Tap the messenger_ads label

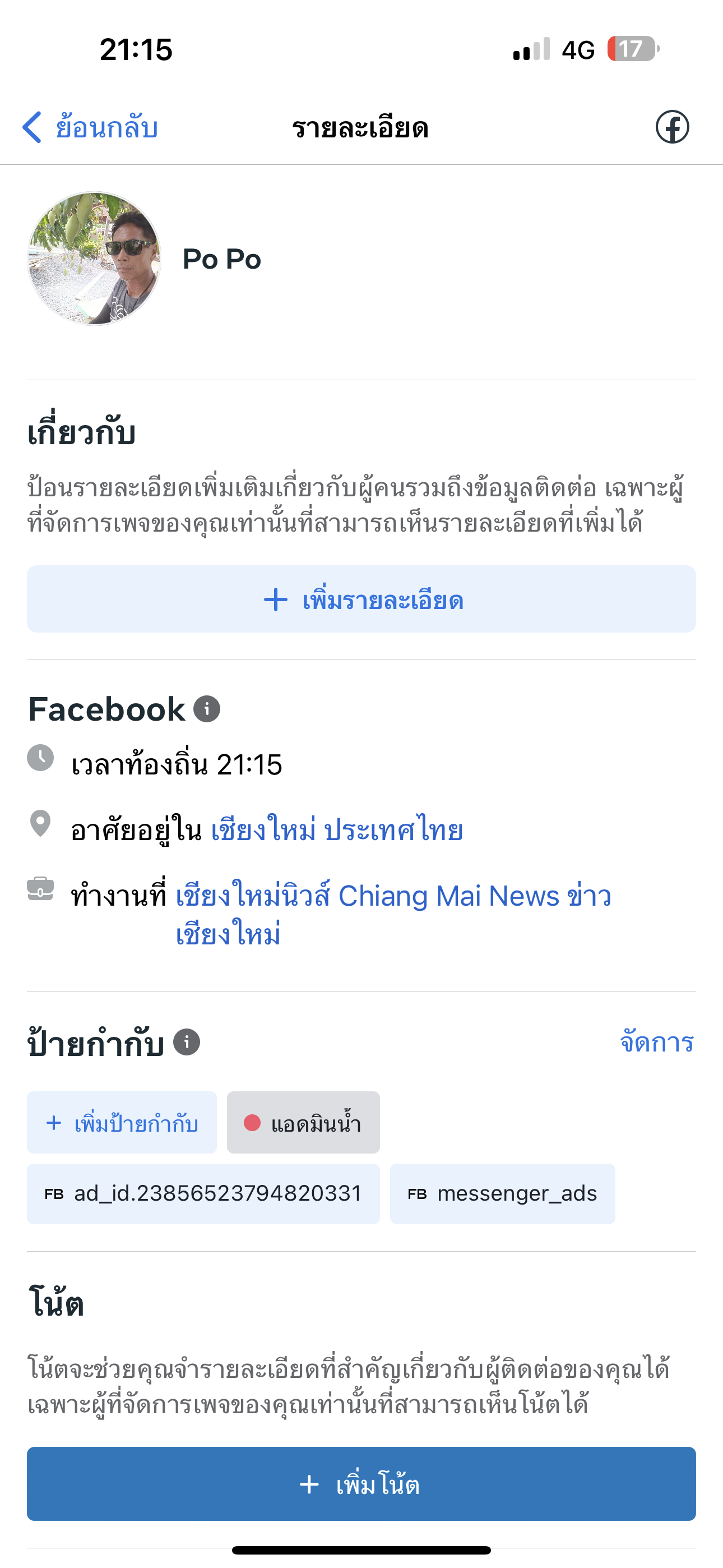502,1193
